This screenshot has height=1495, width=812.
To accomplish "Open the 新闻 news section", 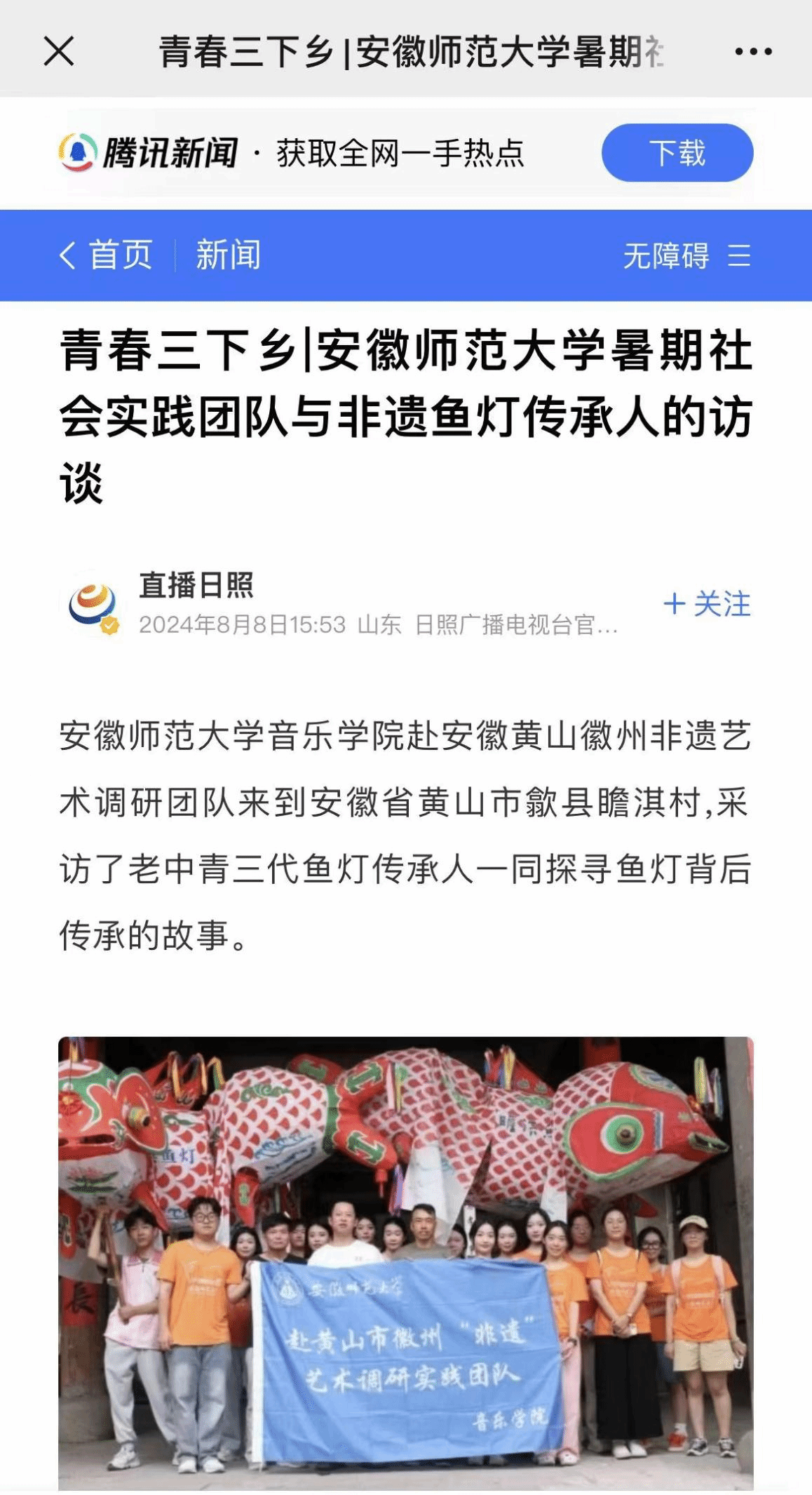I will [228, 255].
